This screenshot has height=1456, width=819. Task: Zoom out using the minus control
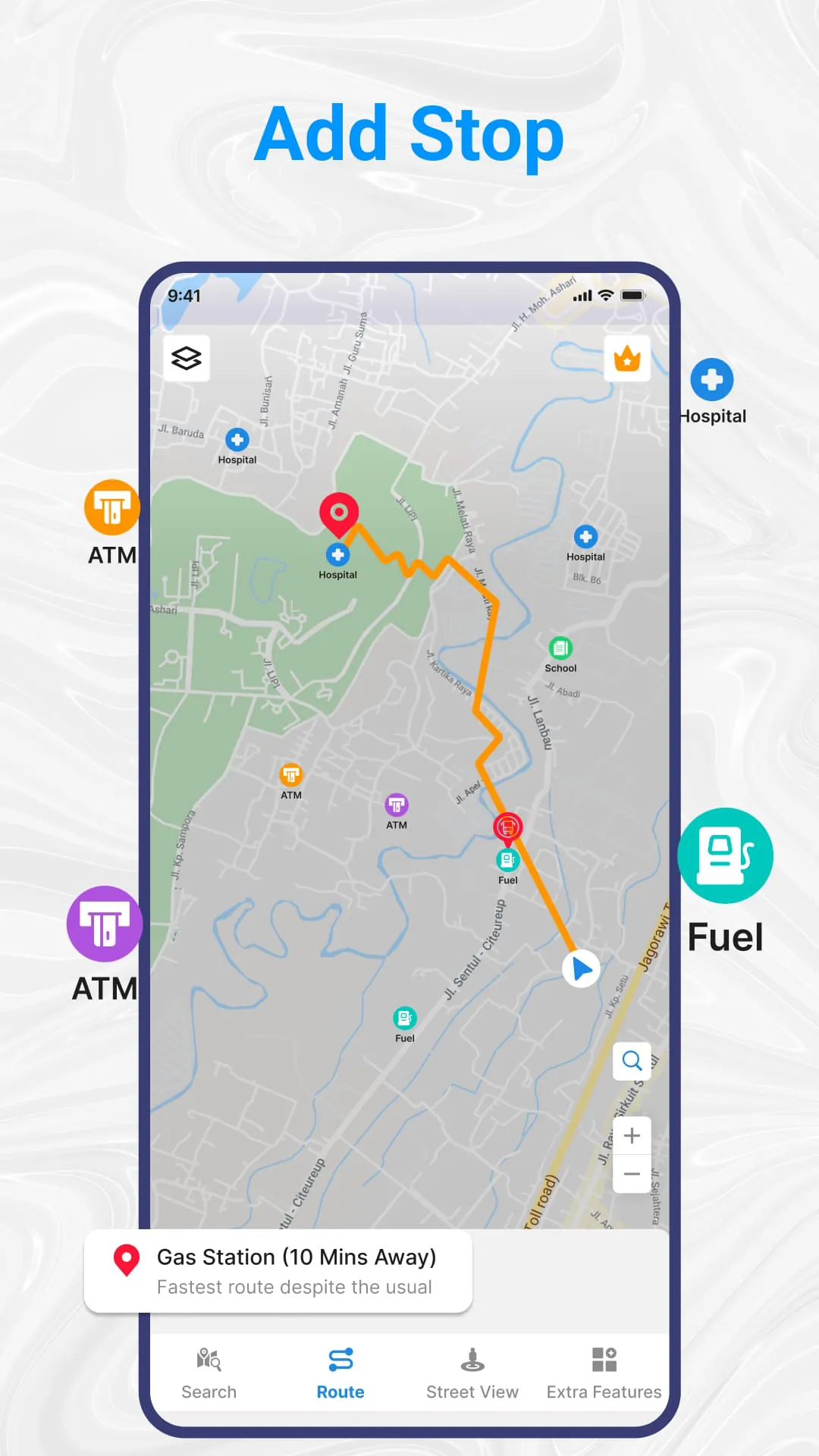coord(632,1173)
